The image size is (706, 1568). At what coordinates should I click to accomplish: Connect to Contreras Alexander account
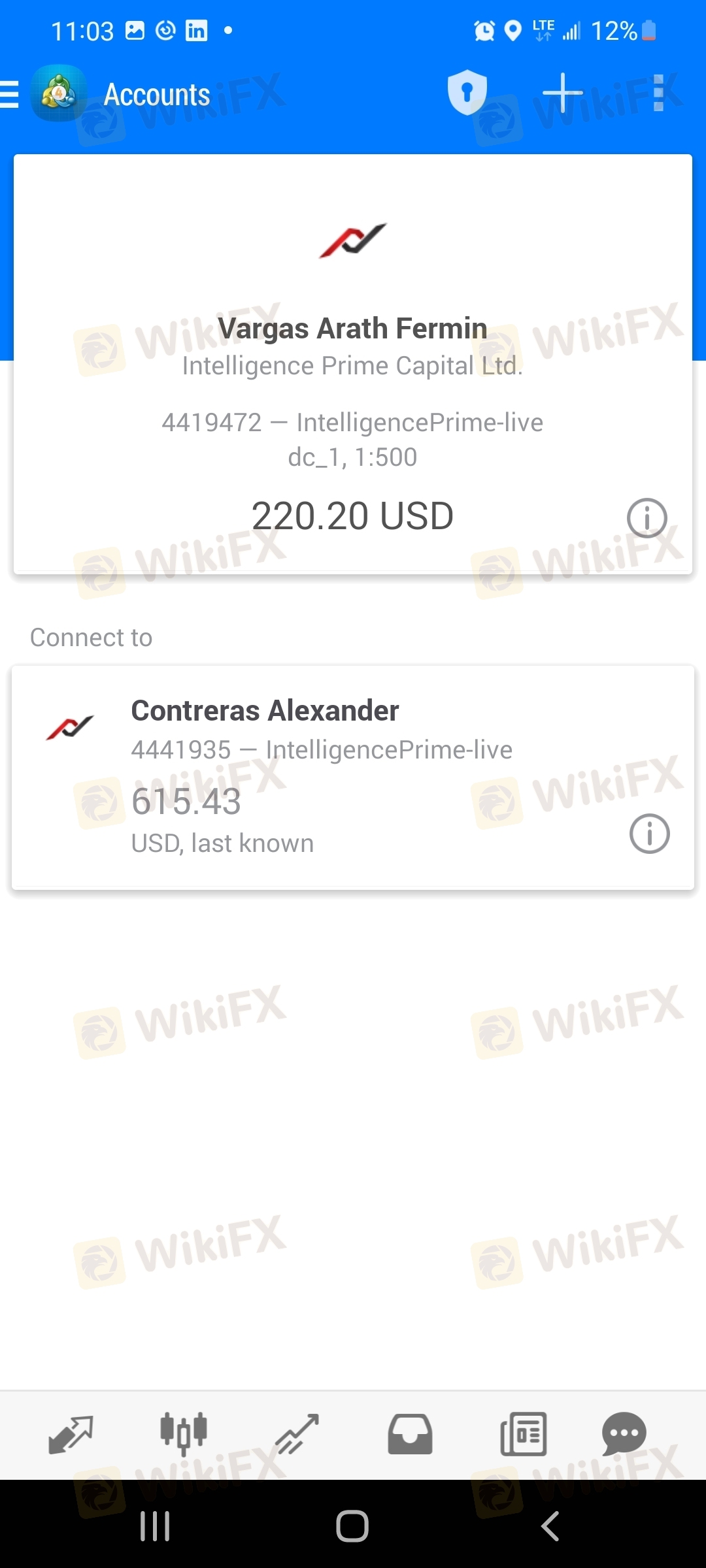[x=353, y=777]
